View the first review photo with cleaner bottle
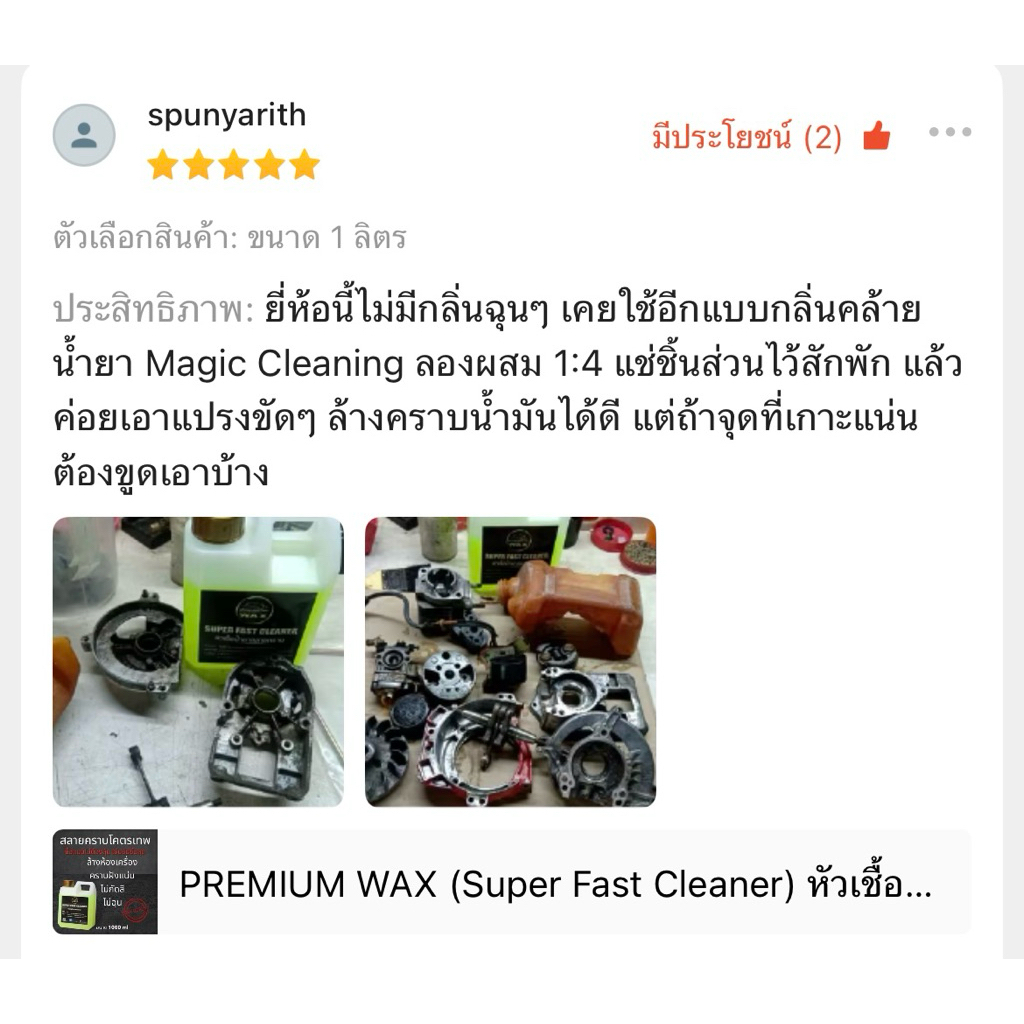 click(198, 662)
